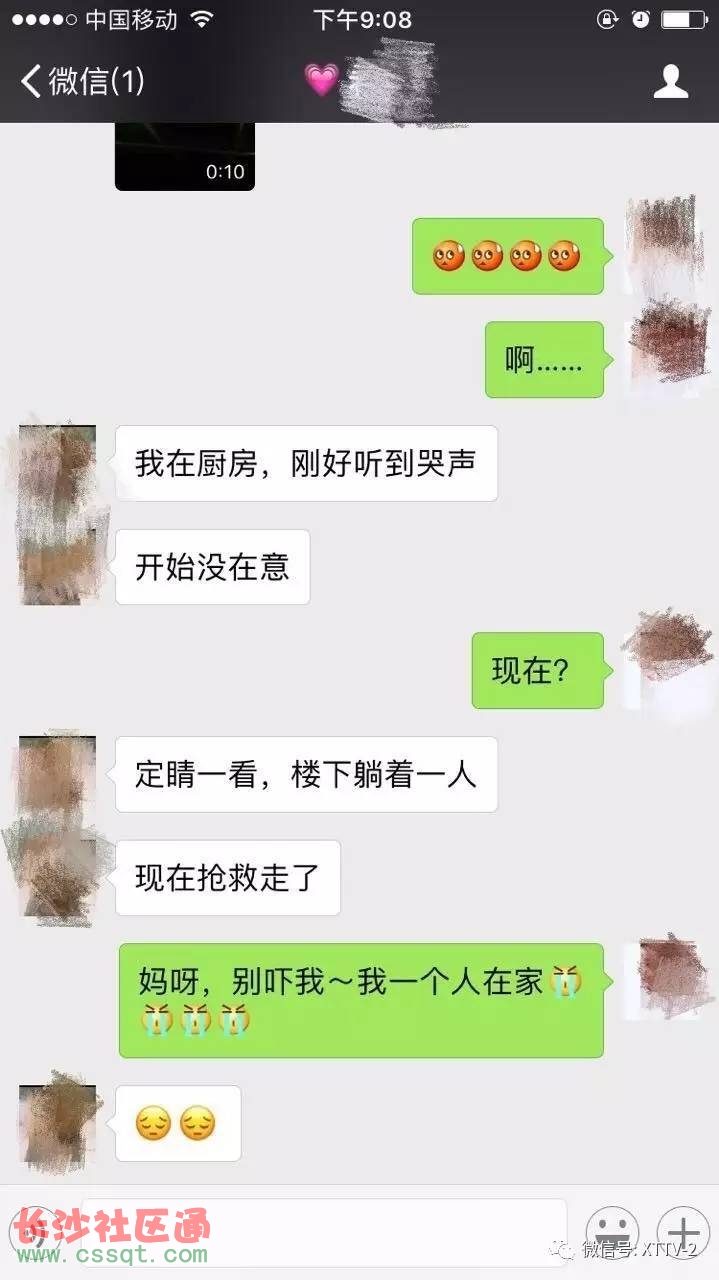This screenshot has width=719, height=1280.
Task: Open sender's avatar beside 我在厨房，刚好听到哭声
Action: (57, 464)
